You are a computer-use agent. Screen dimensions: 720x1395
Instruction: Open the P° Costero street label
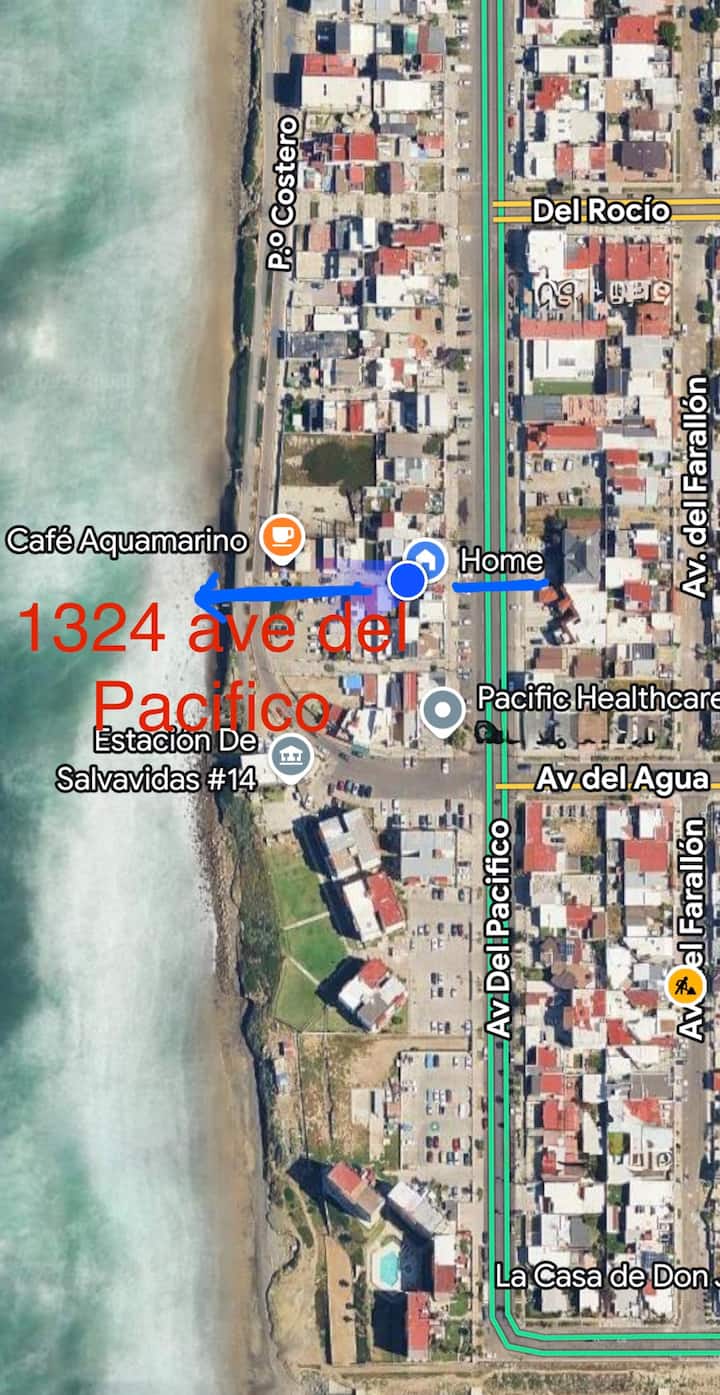pos(283,195)
